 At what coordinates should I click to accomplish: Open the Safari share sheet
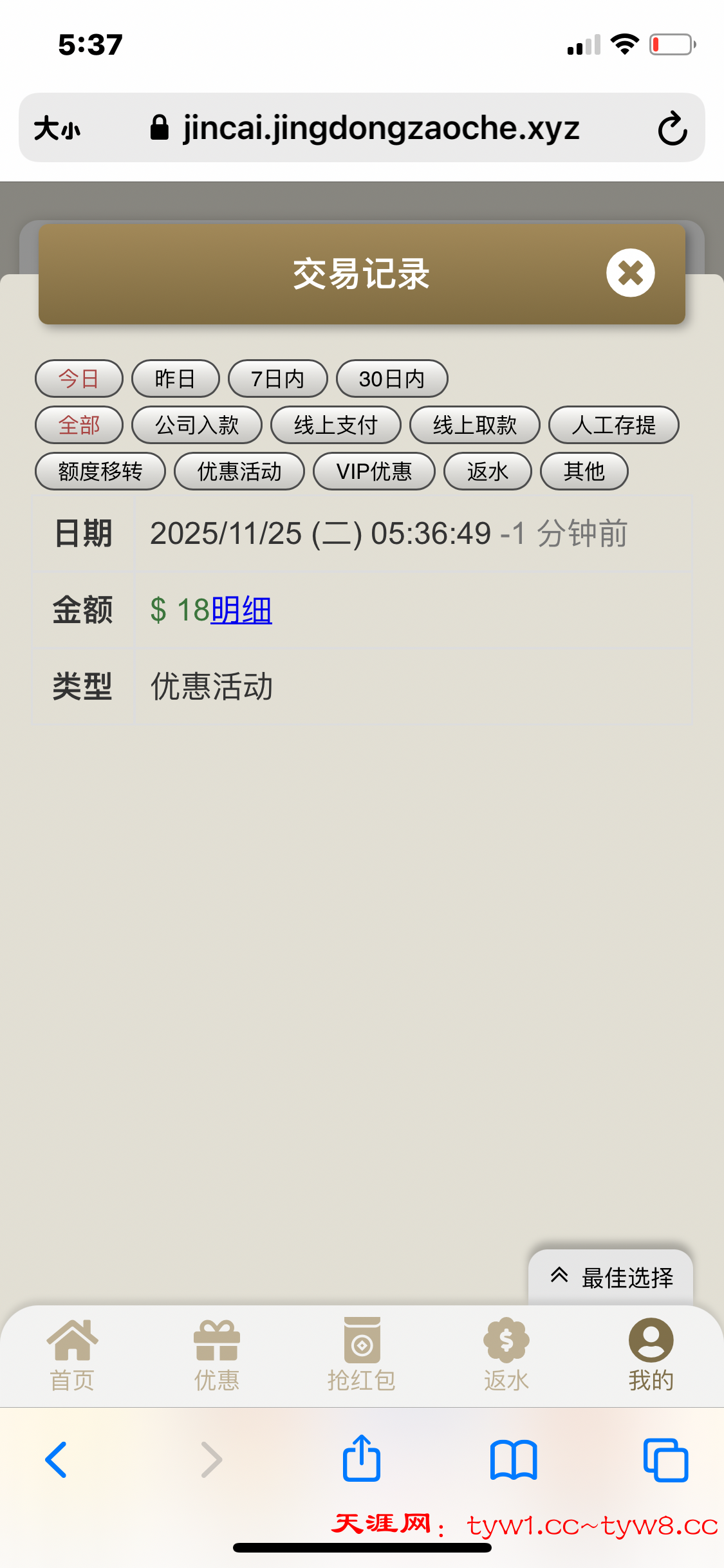[x=362, y=1459]
